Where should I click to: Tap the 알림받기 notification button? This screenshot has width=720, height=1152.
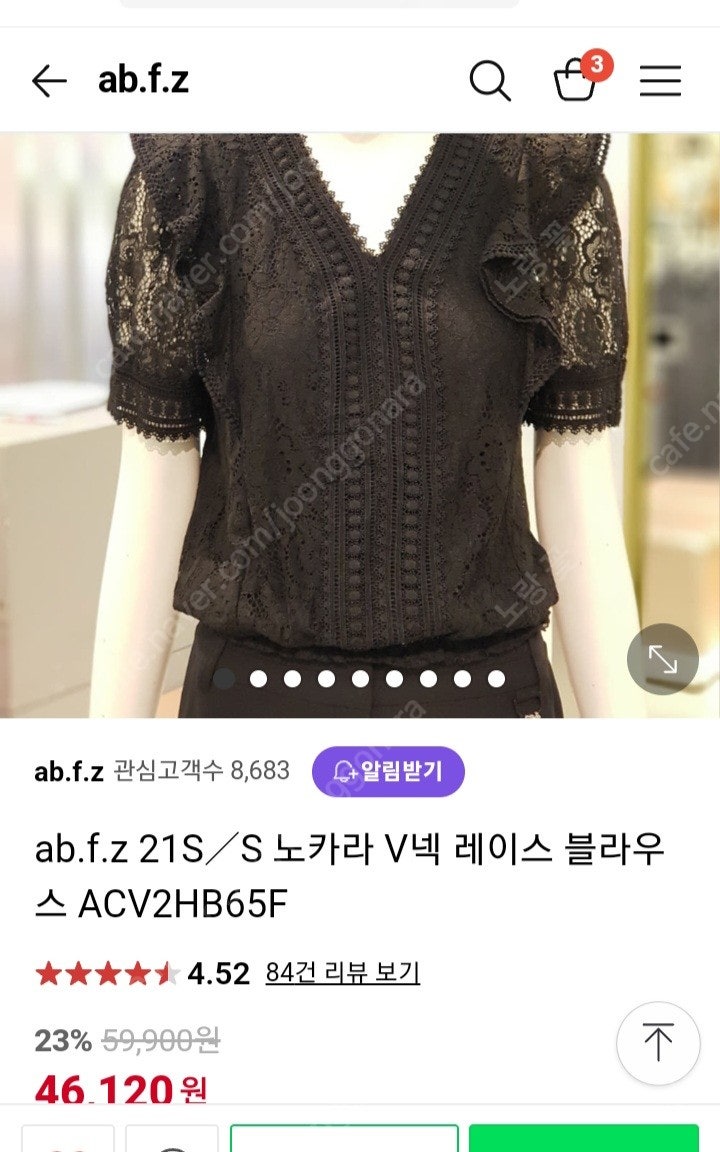[x=388, y=771]
